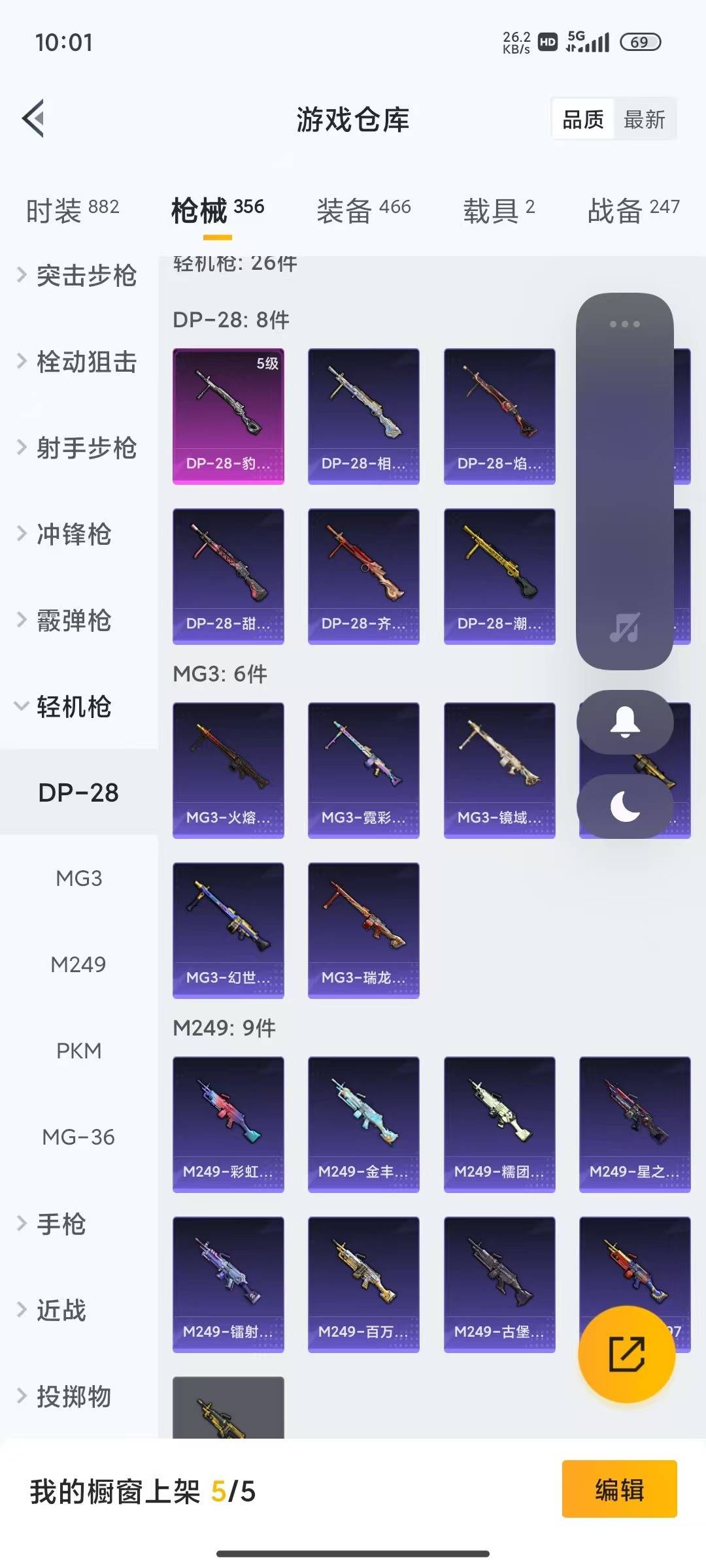Toggle the notification bell icon
Viewport: 706px width, 1568px height.
pos(624,721)
